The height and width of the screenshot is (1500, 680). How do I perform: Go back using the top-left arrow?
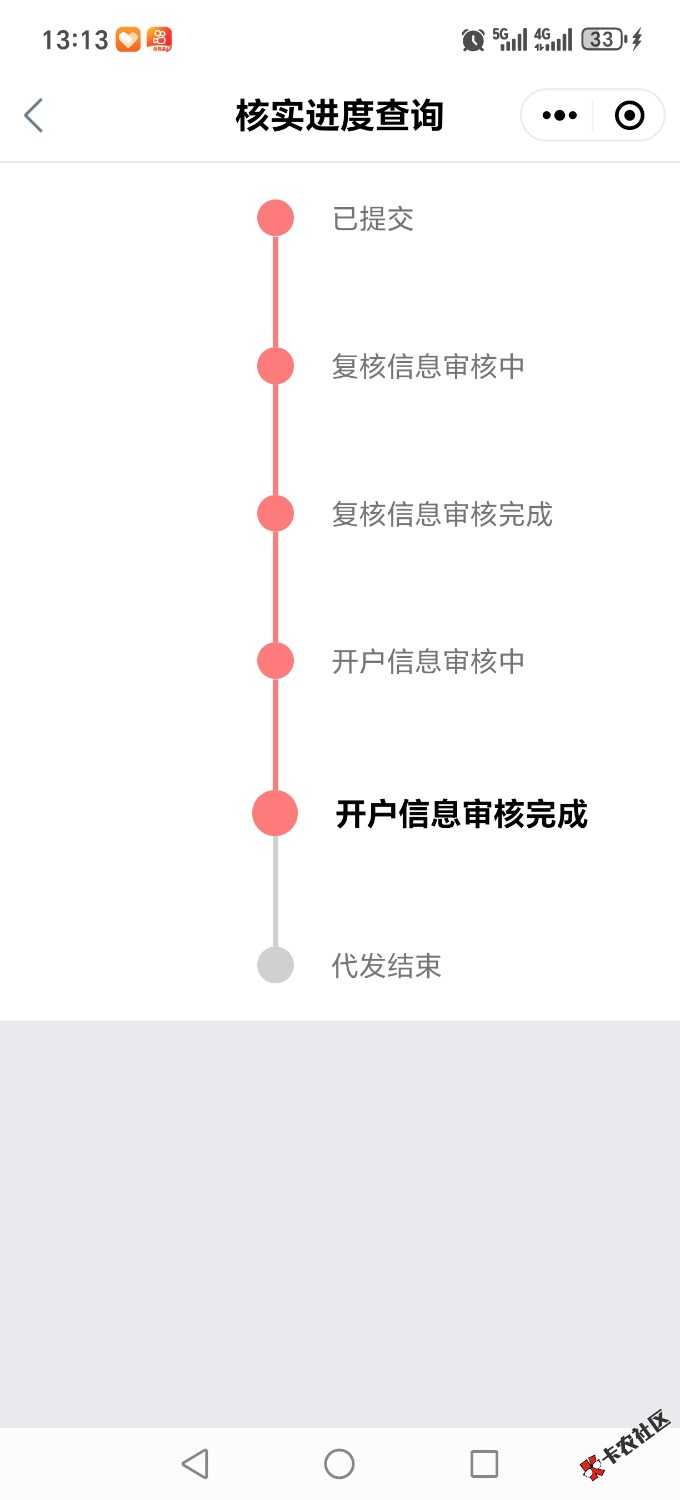33,116
